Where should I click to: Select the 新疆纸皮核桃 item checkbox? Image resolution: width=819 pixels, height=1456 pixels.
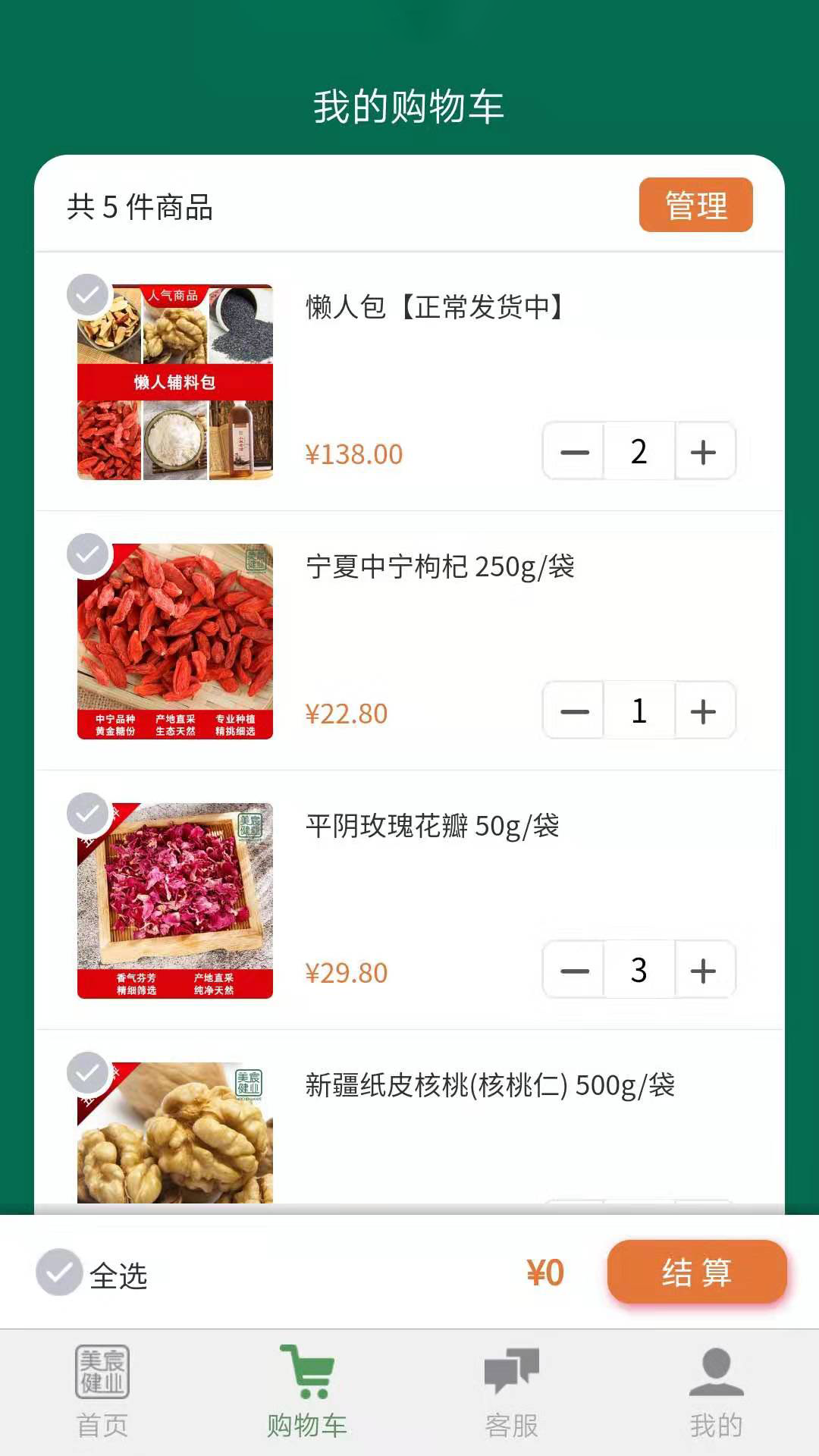(x=87, y=1071)
